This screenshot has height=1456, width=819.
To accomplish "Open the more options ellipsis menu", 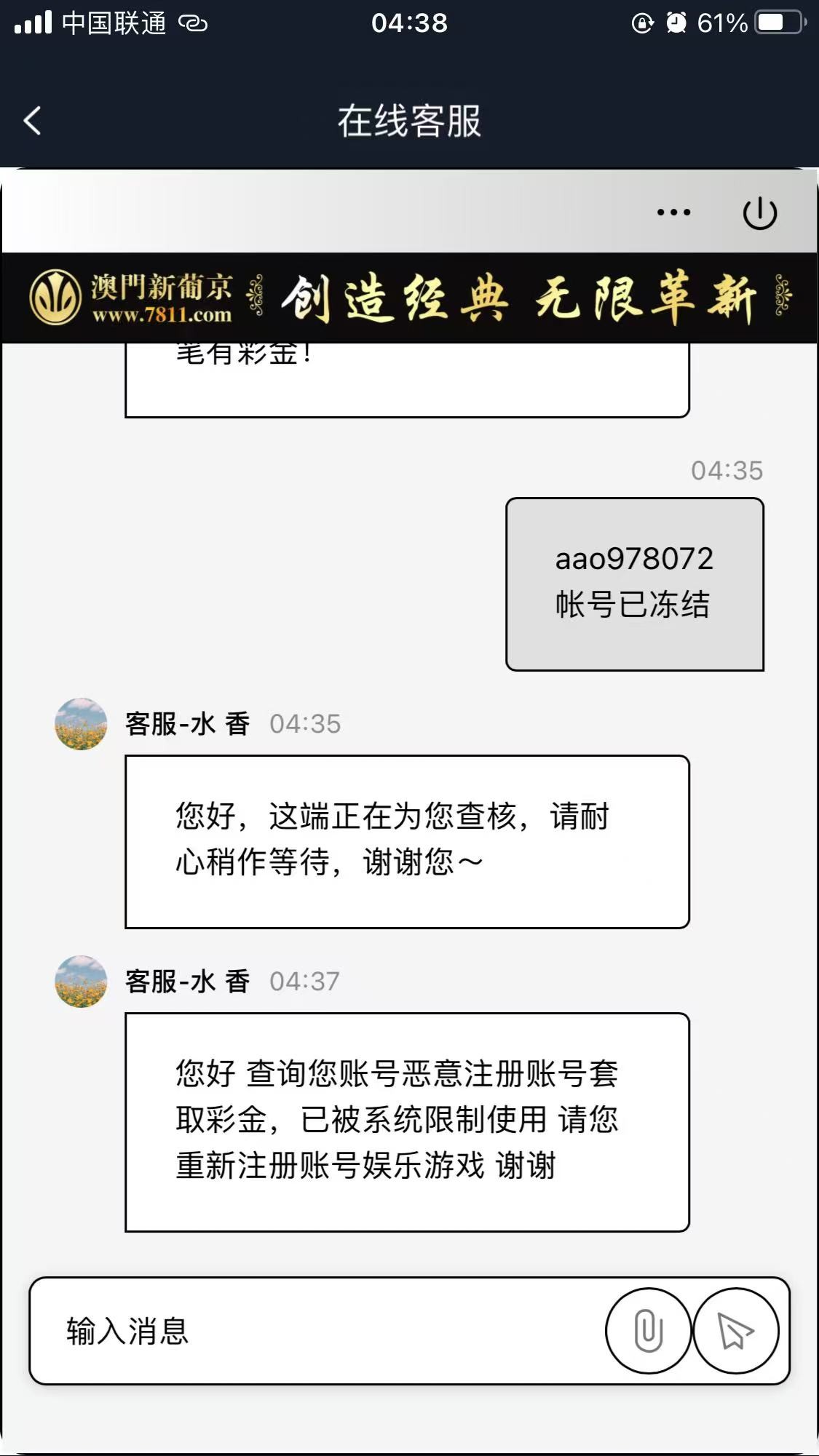I will 672,212.
